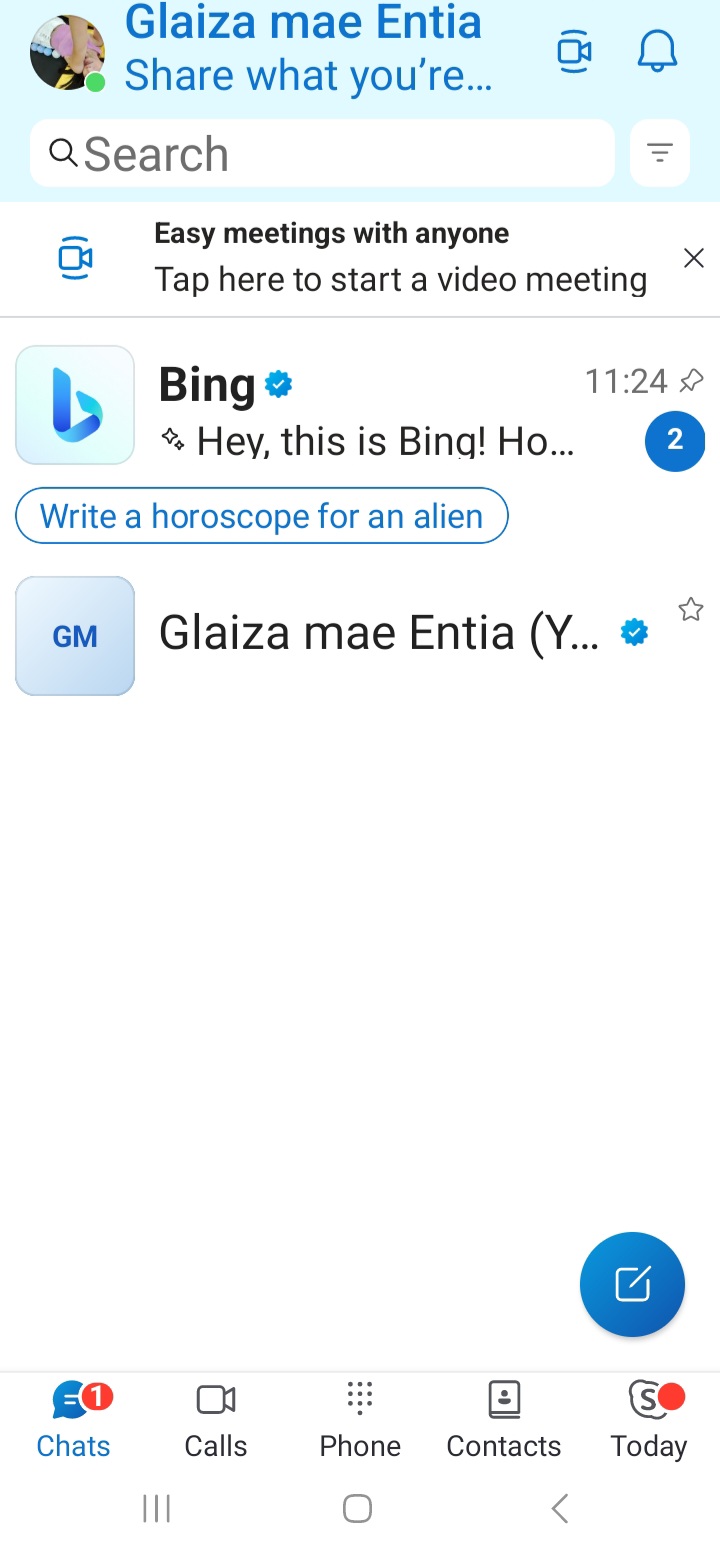This screenshot has width=720, height=1554.
Task: Switch to the Today tab
Action: pos(649,1421)
